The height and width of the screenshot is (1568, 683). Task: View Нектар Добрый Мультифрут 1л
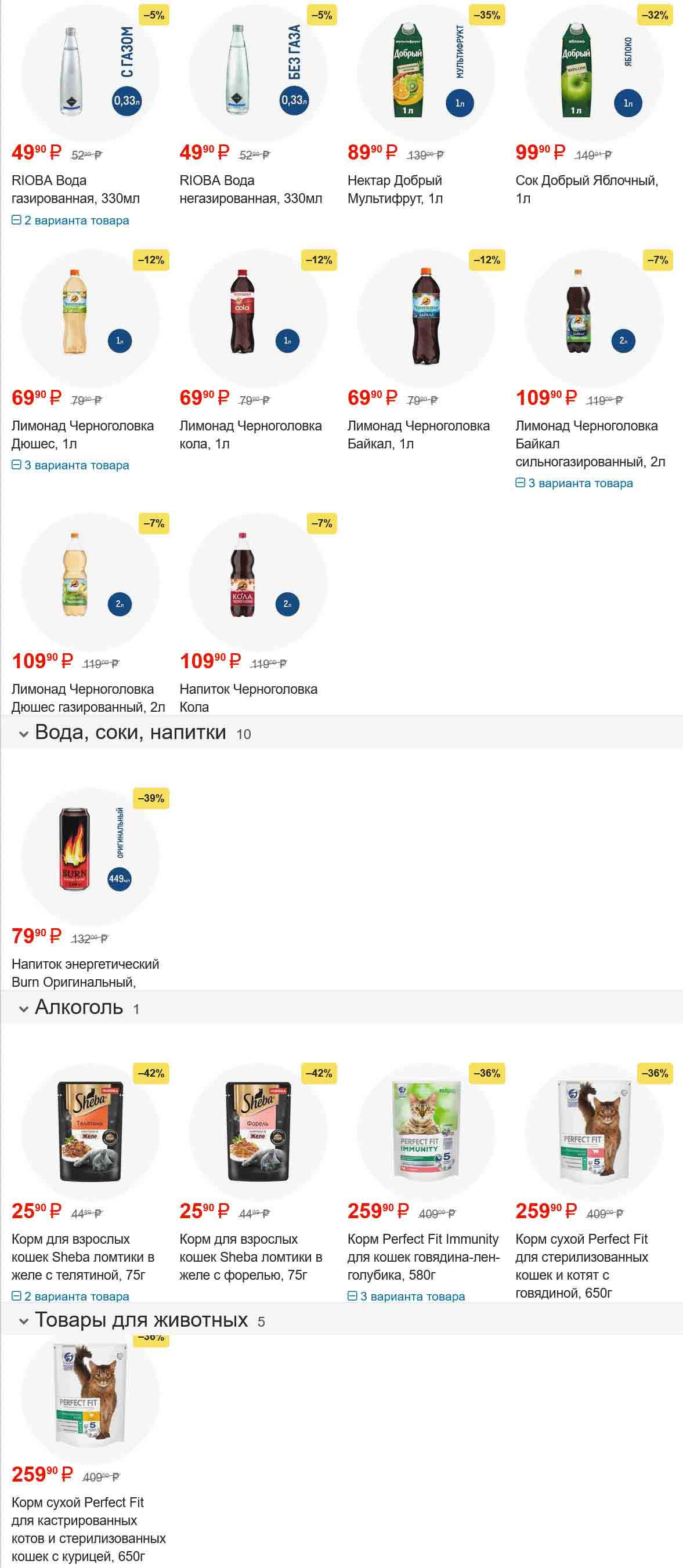click(395, 189)
